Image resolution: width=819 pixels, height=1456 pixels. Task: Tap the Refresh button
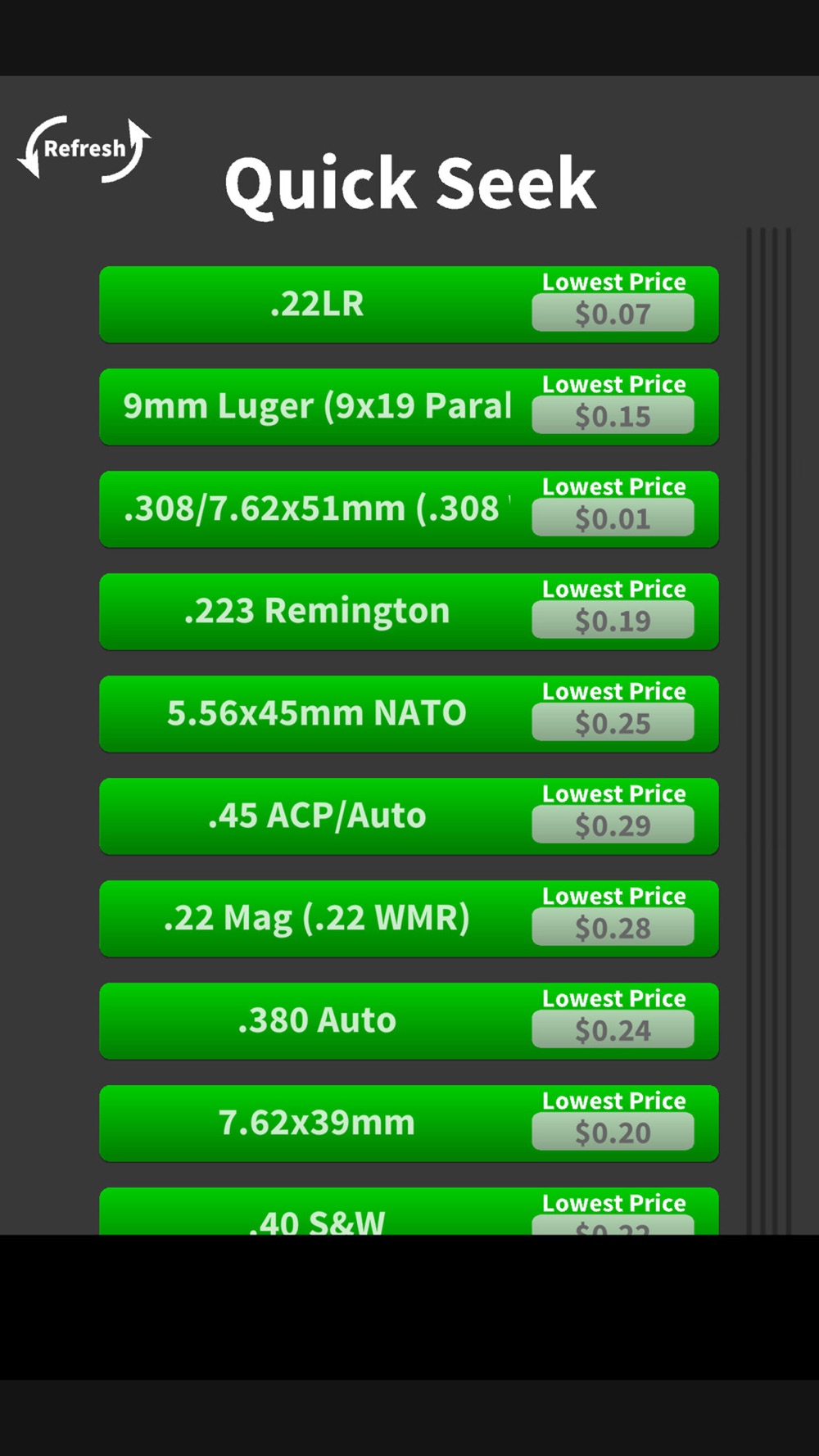(84, 148)
